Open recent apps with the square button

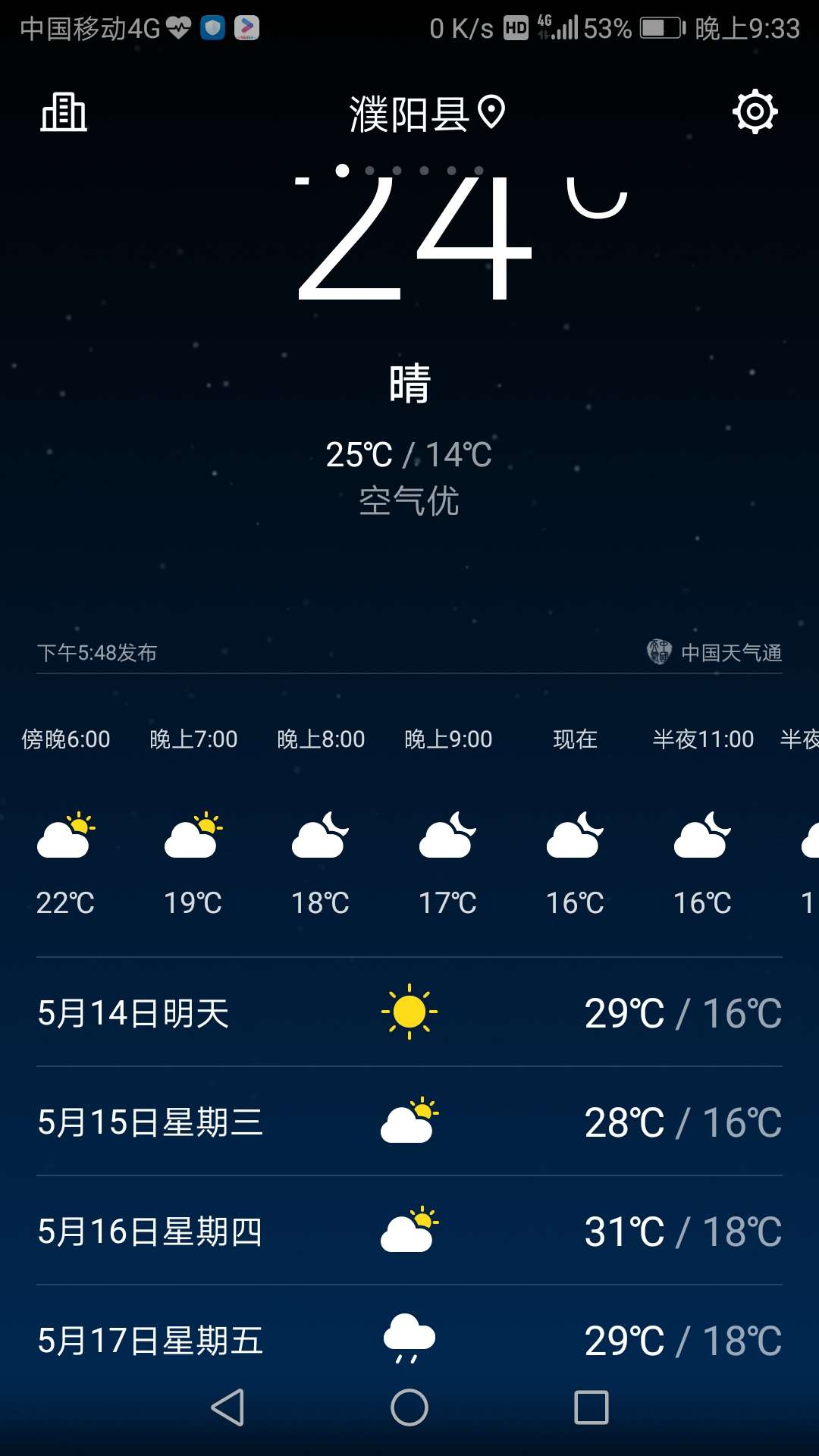click(x=591, y=1407)
